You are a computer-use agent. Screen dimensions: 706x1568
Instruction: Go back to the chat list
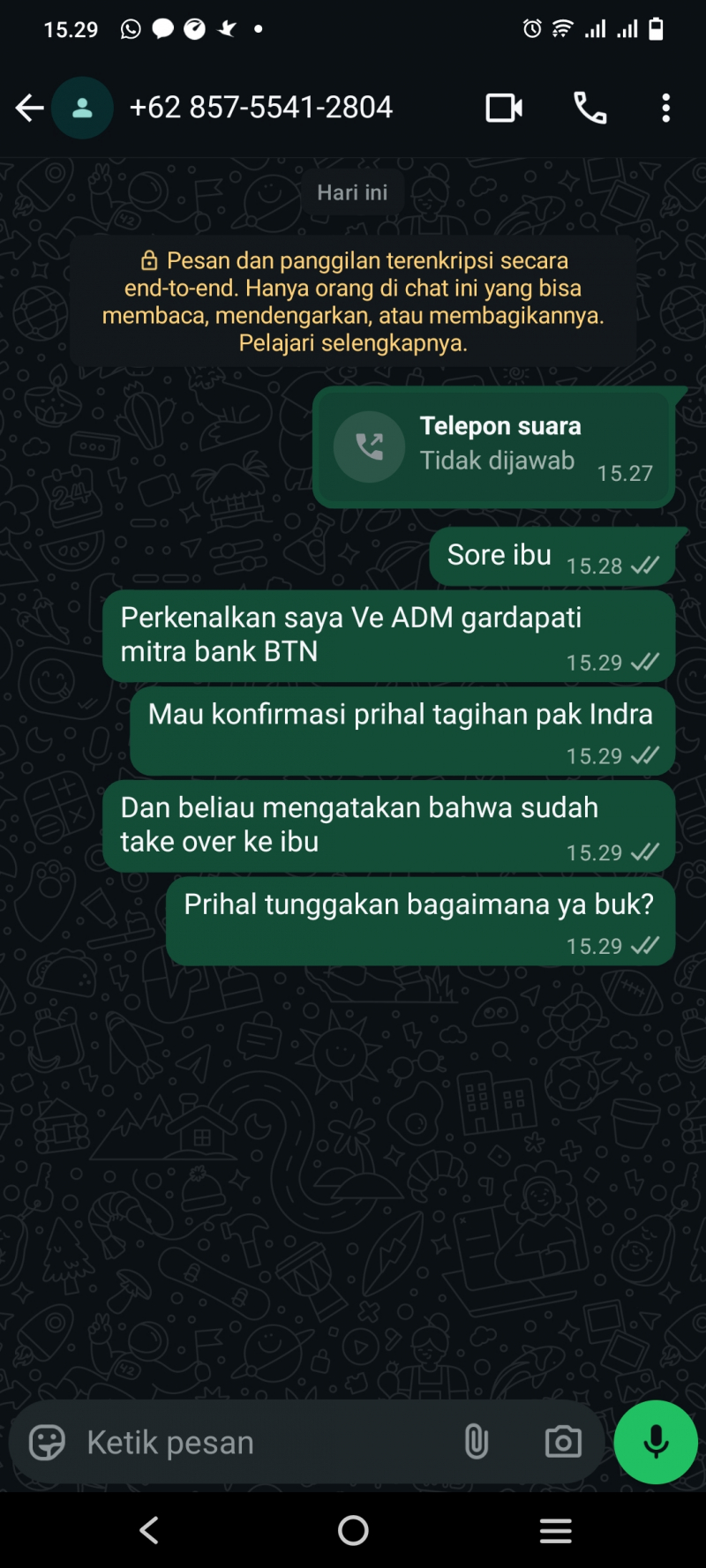[29, 108]
